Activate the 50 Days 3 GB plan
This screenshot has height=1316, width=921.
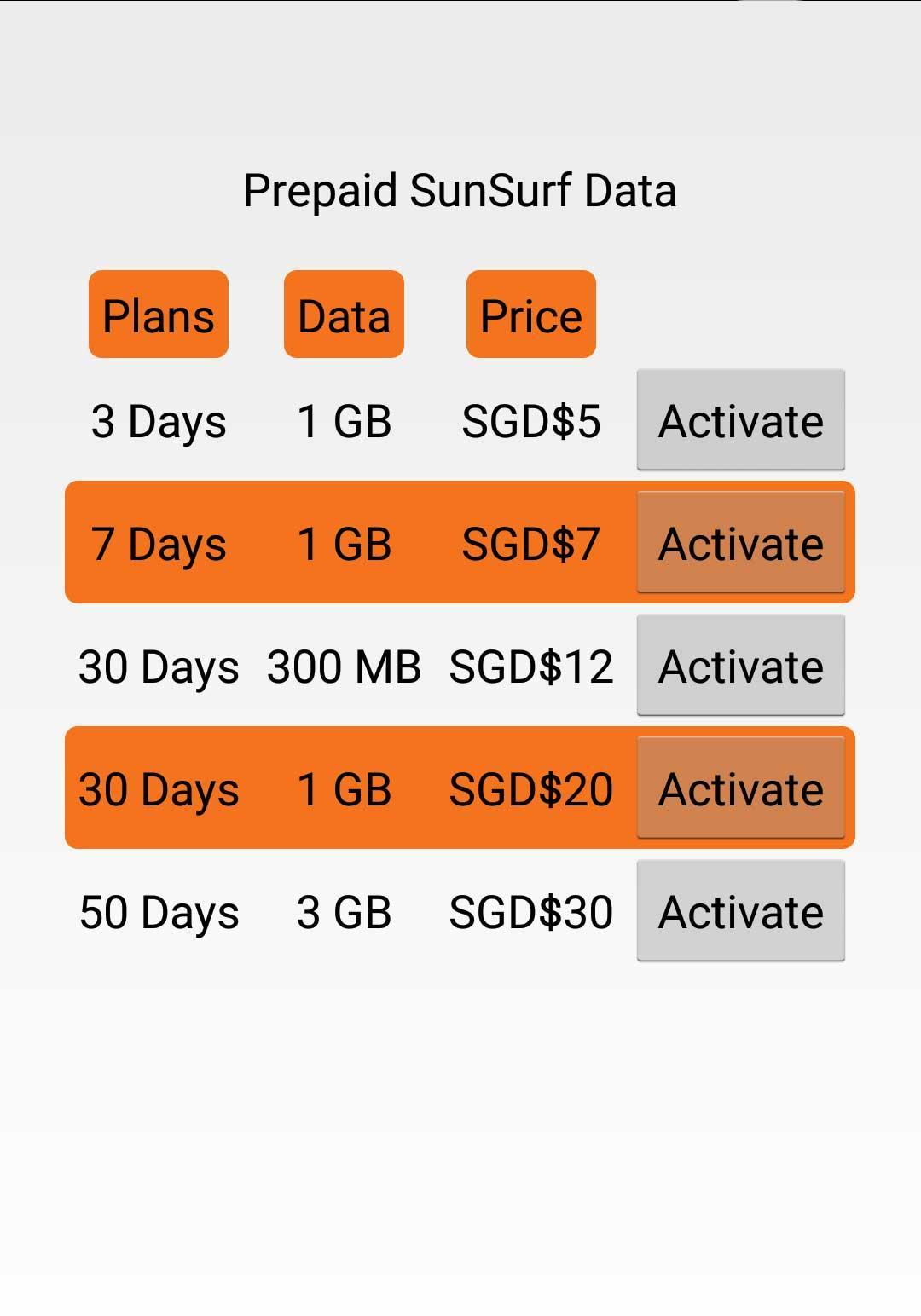click(x=740, y=911)
